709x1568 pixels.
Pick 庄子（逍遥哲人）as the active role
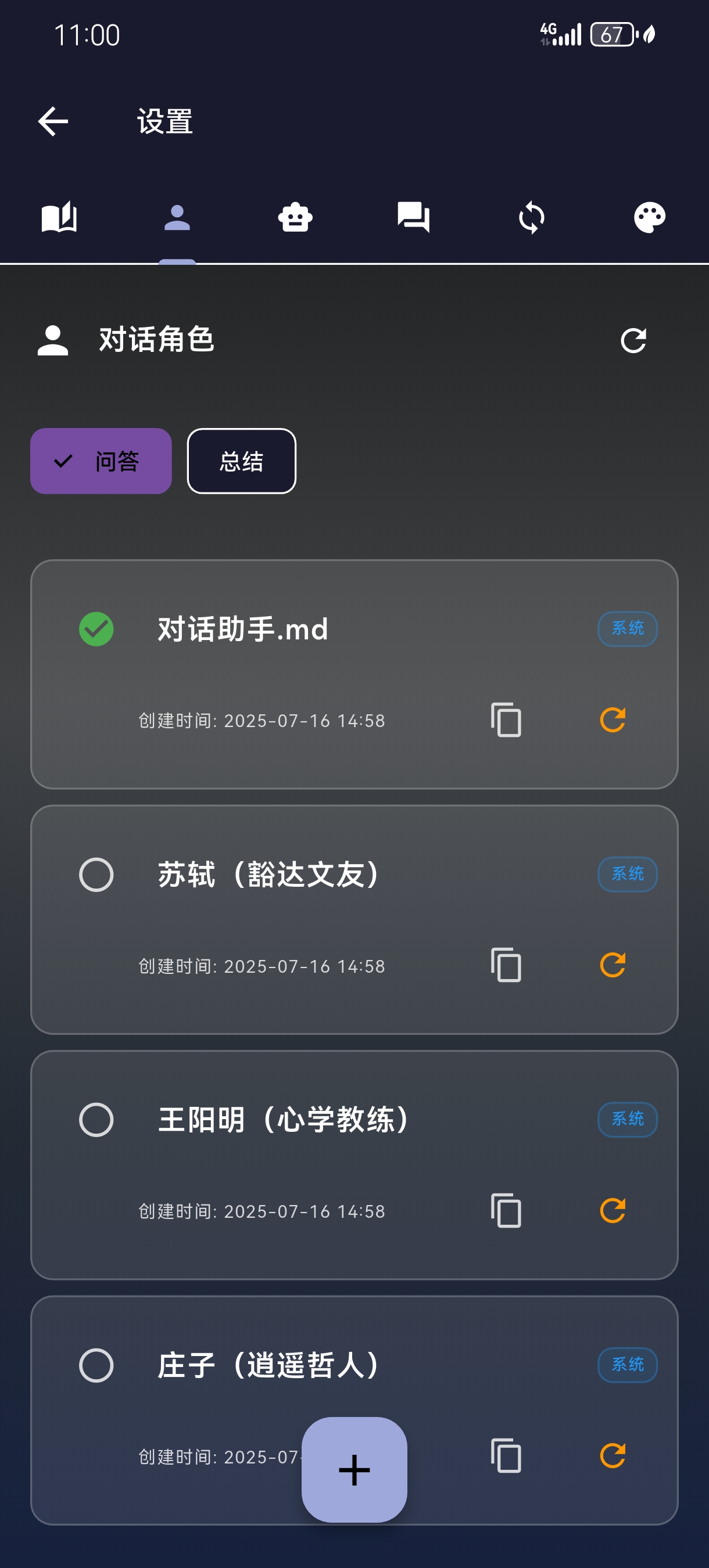[x=96, y=1365]
